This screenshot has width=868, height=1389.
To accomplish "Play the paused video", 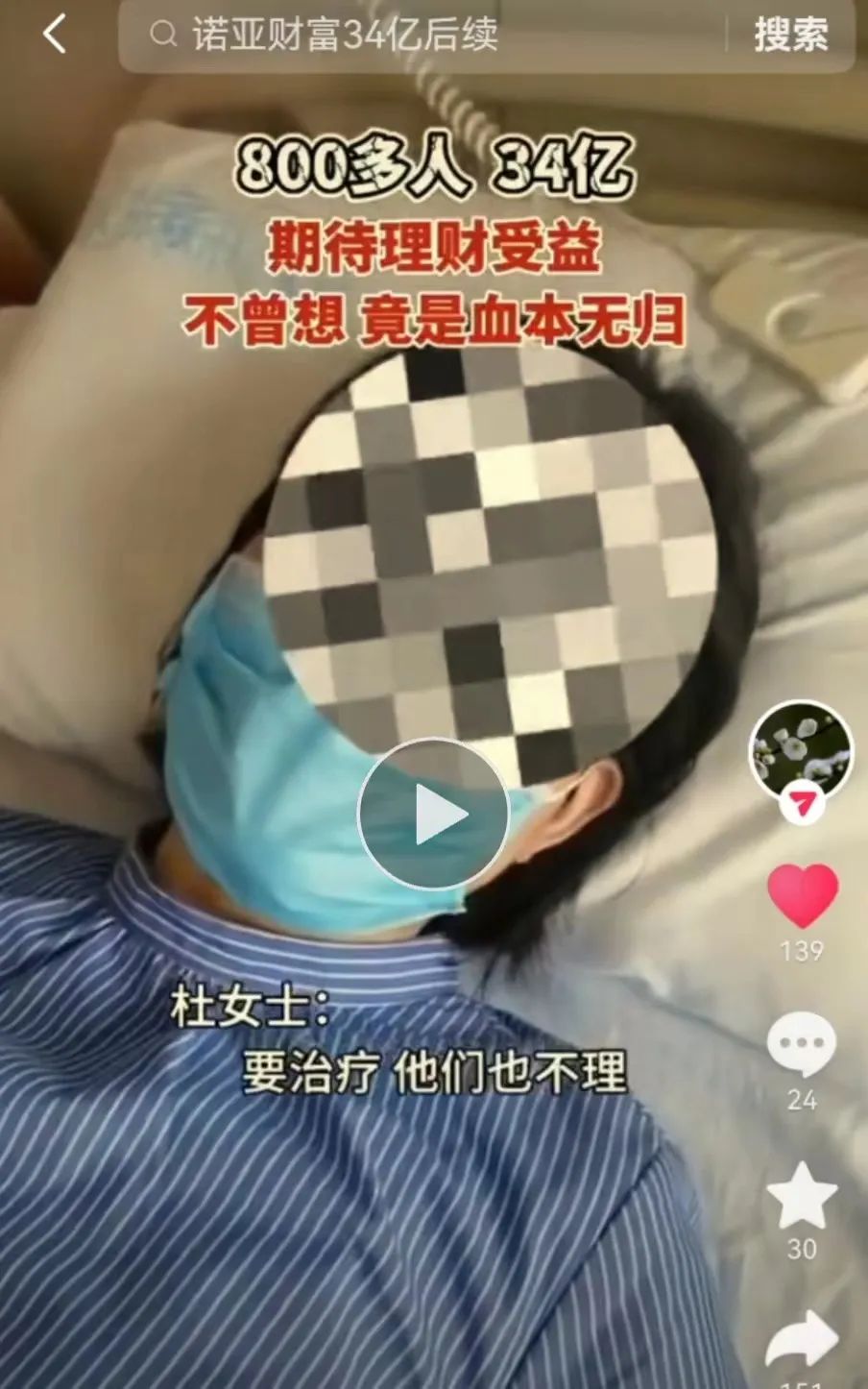I will [x=434, y=815].
